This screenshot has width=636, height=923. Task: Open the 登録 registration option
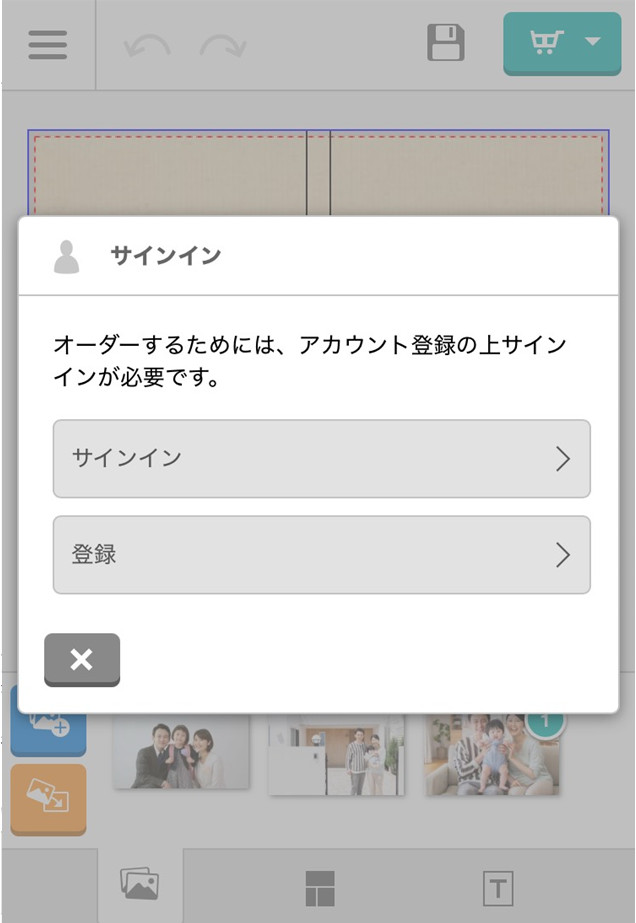321,555
